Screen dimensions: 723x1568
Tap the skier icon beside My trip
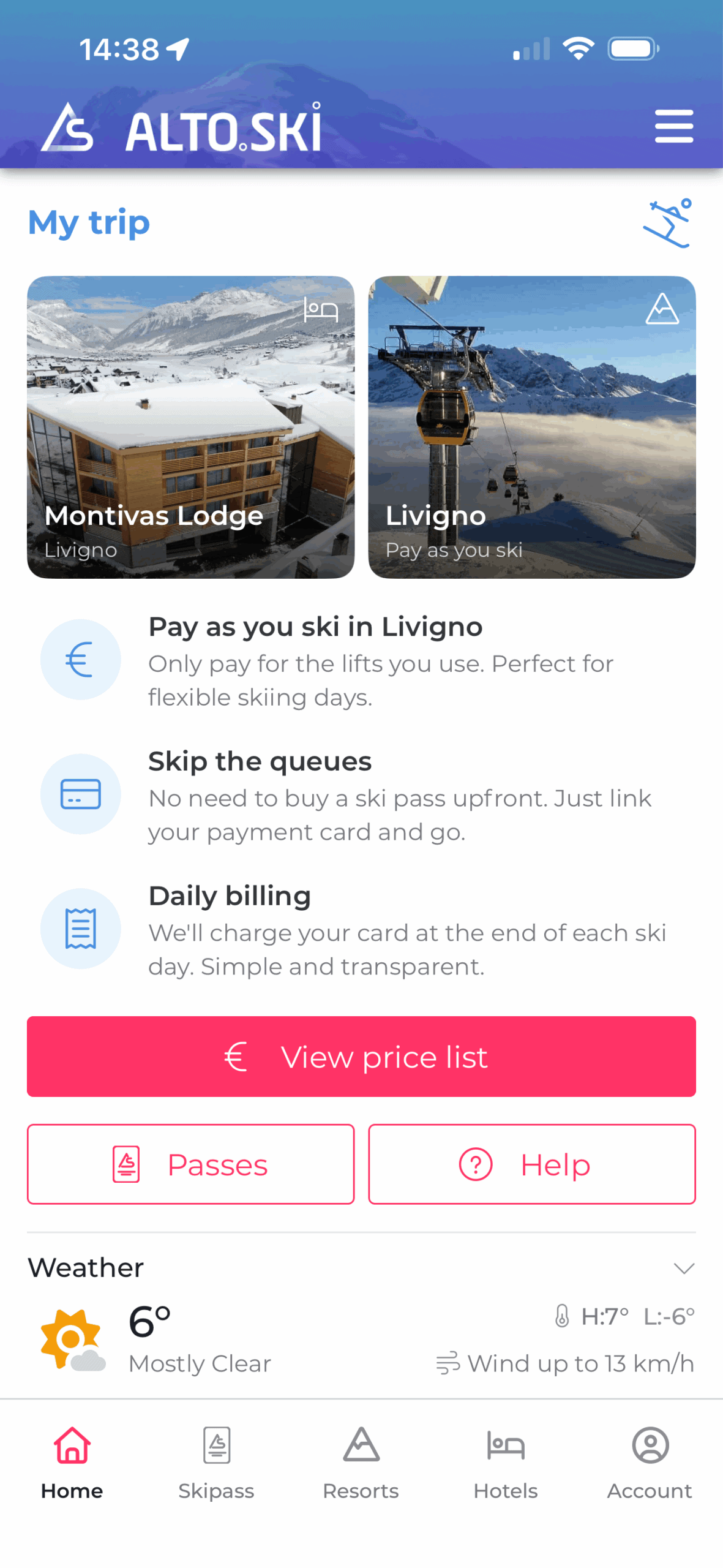[667, 223]
